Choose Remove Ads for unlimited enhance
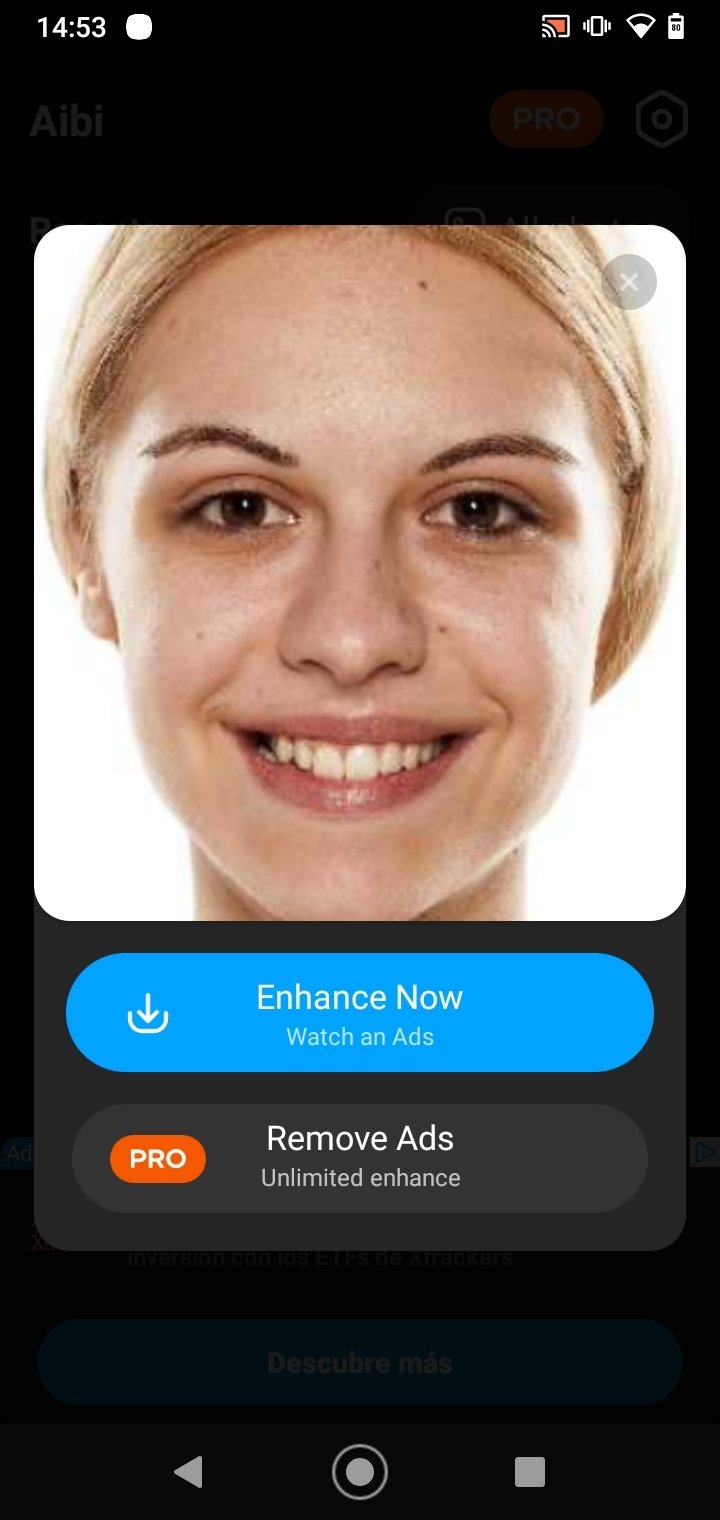Screen dimensions: 720x1520 click(x=360, y=1158)
